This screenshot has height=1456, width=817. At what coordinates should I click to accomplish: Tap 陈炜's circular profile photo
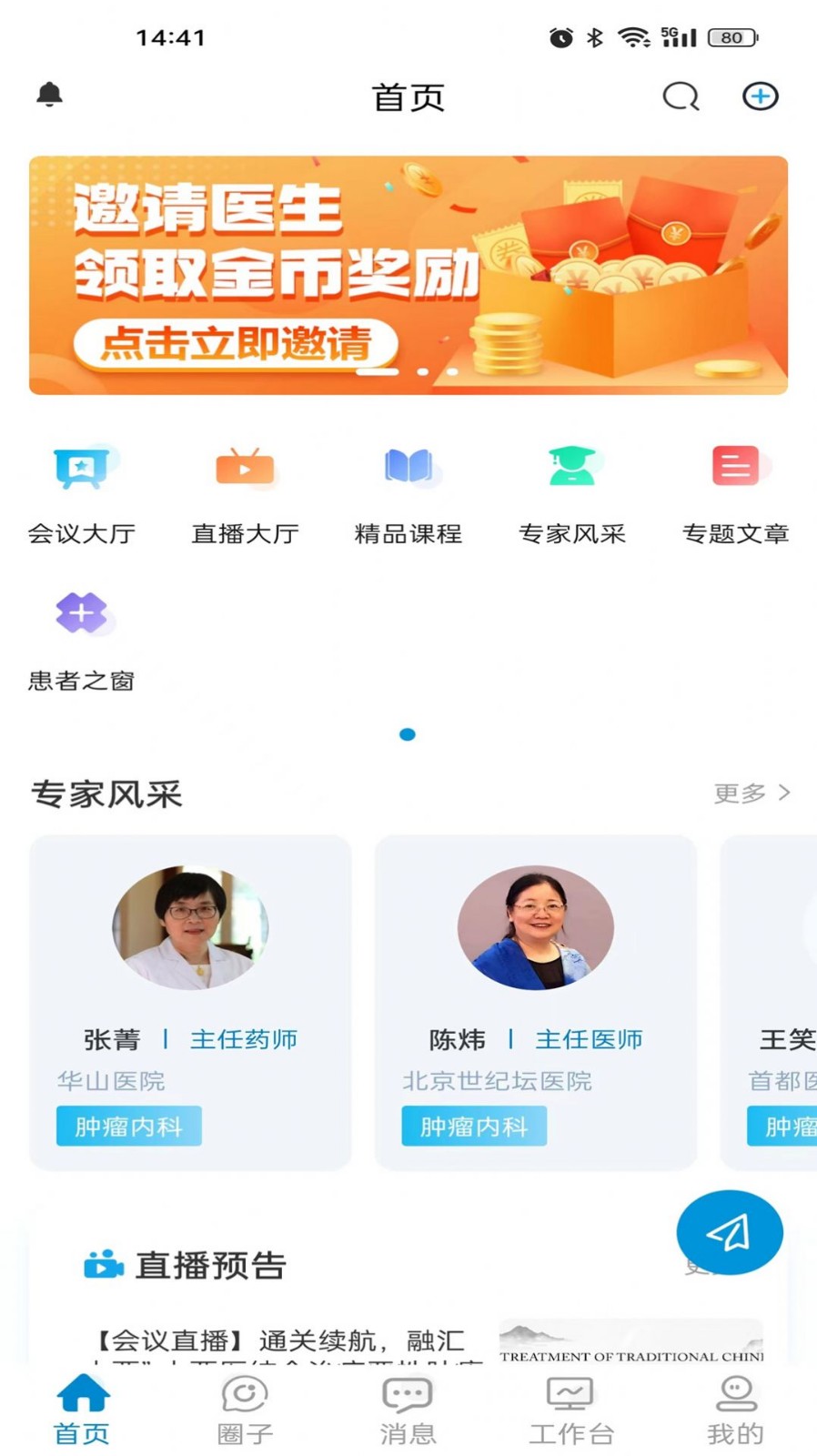(x=535, y=926)
